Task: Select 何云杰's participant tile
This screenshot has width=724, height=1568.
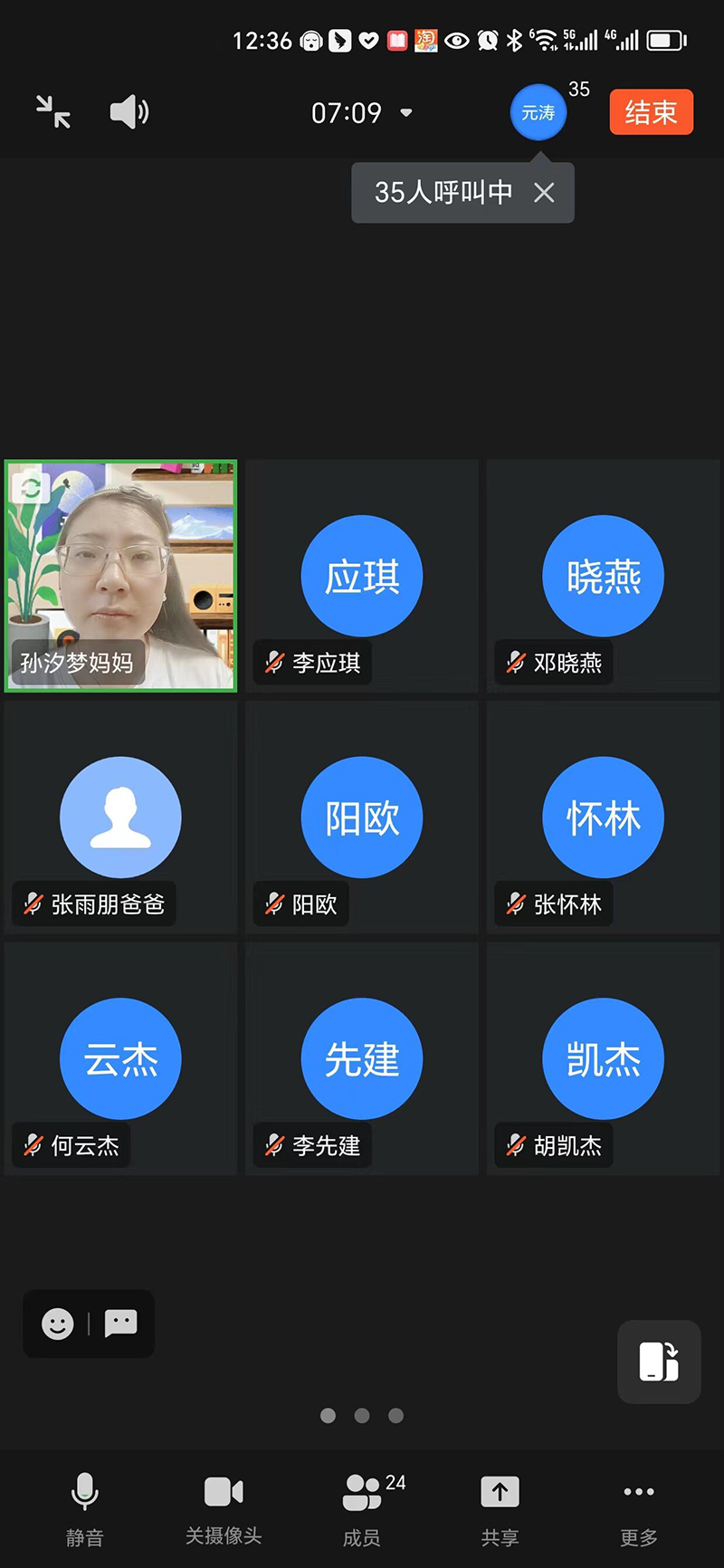Action: pos(120,1059)
